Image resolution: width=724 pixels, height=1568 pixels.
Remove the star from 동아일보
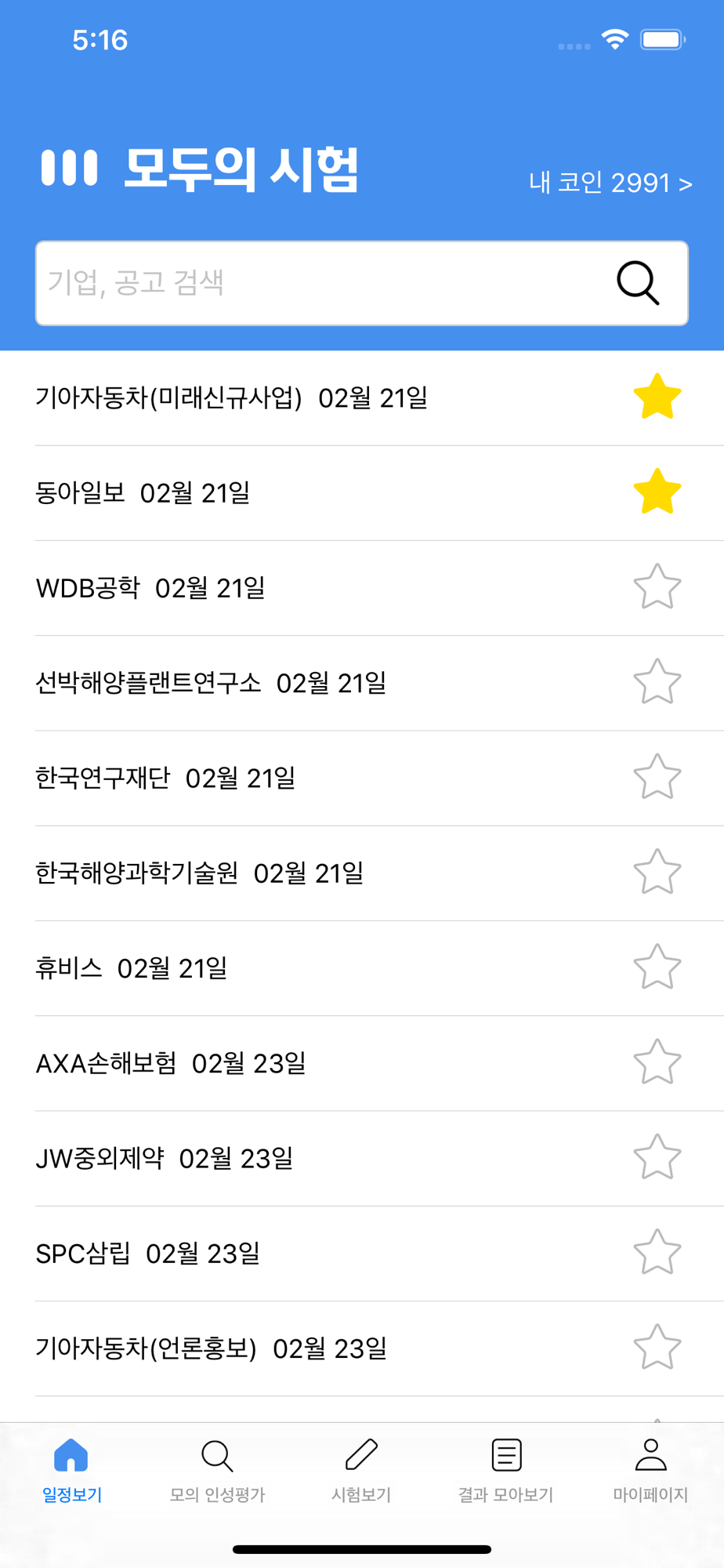coord(657,492)
